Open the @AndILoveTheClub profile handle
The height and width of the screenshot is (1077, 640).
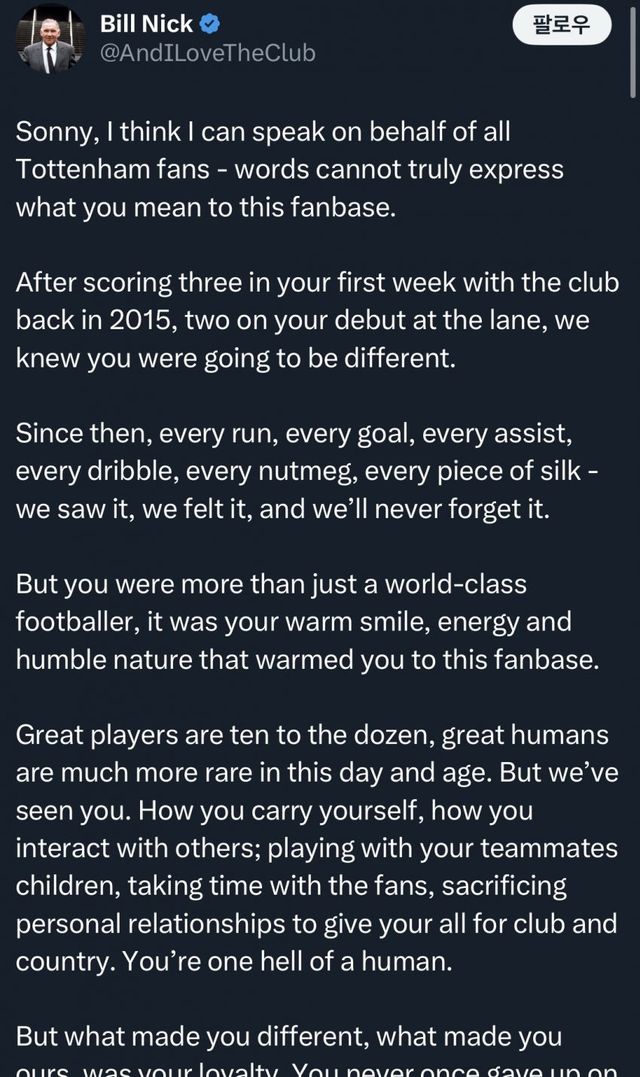[208, 54]
